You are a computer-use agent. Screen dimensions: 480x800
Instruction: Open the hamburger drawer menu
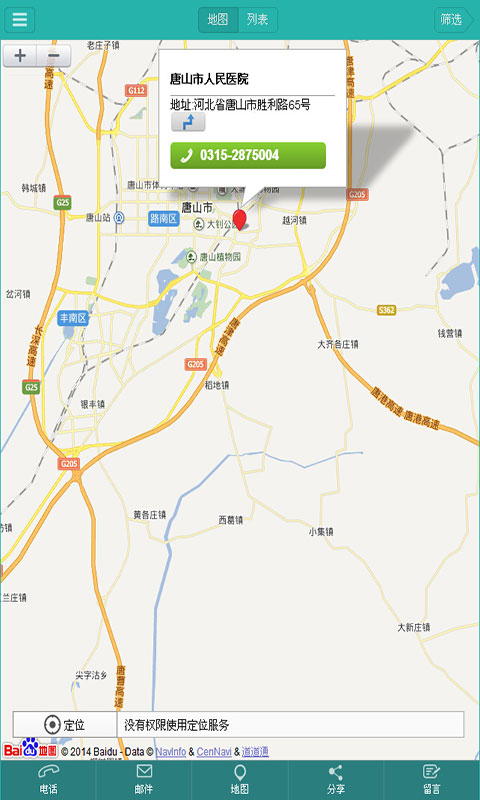click(x=19, y=20)
